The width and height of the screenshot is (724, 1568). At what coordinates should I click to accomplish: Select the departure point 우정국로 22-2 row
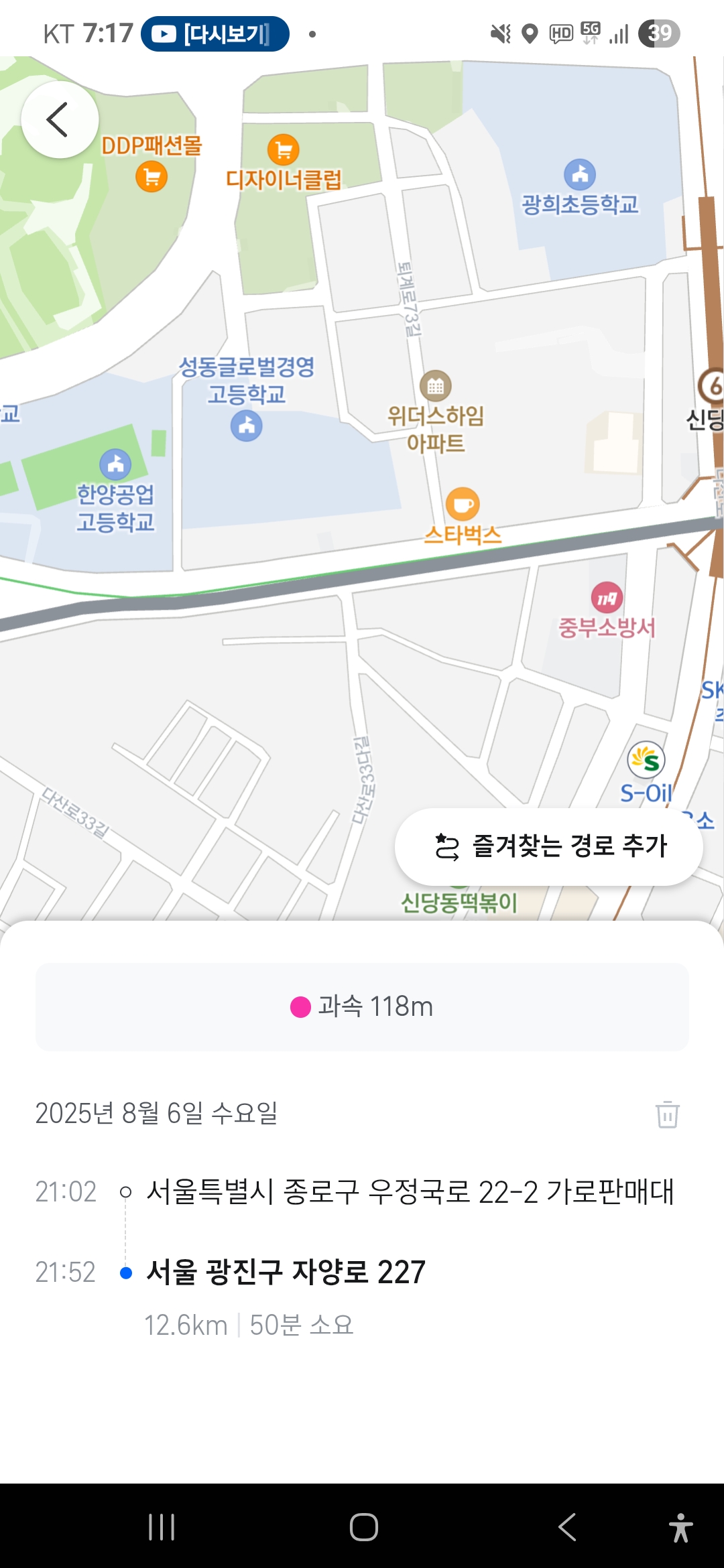[x=409, y=1192]
